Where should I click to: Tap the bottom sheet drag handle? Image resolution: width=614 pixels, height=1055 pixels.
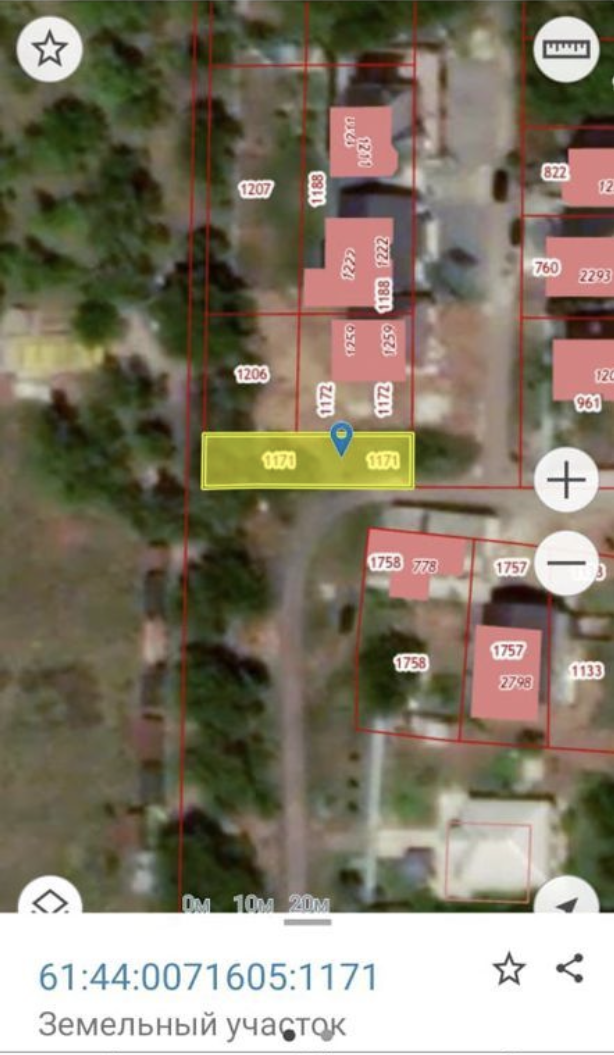click(307, 922)
